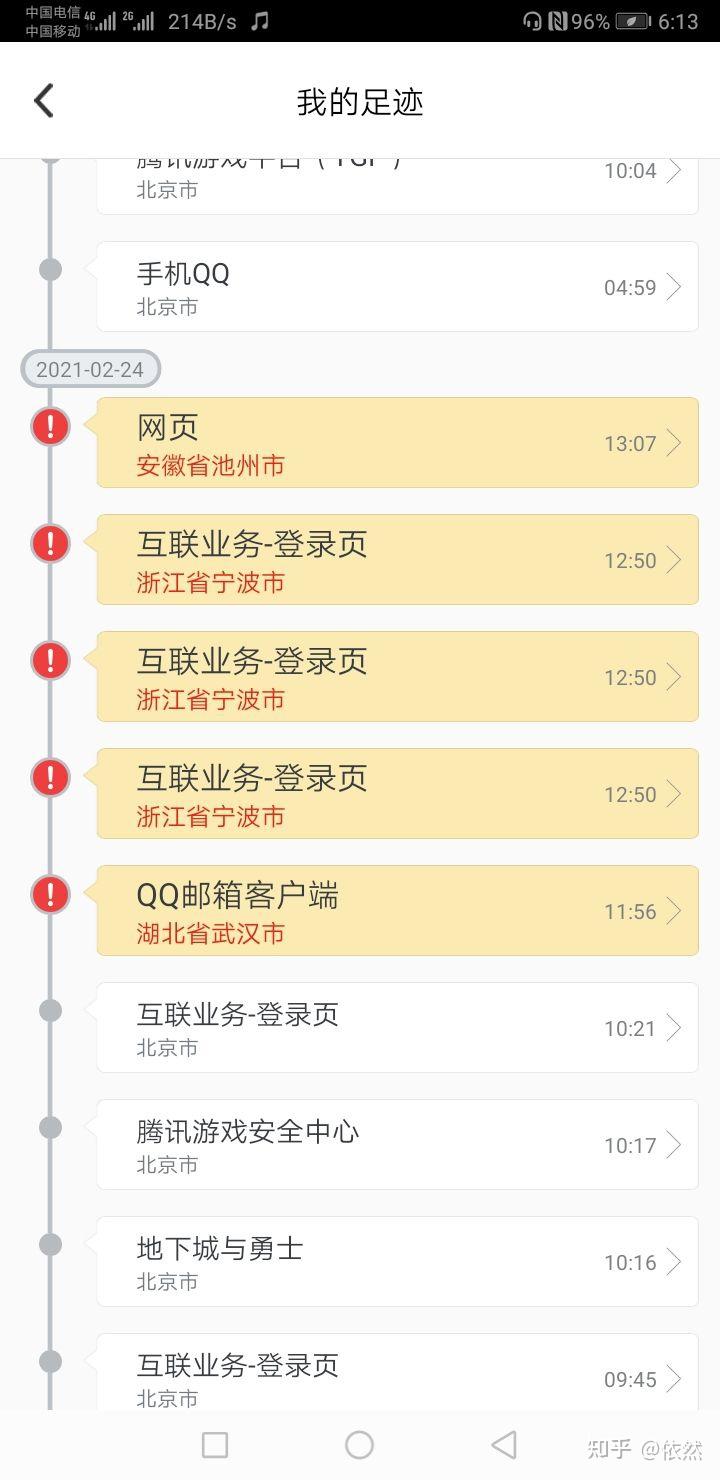Viewport: 720px width, 1480px height.
Task: Go back from the 我的足迹 page
Action: pyautogui.click(x=44, y=101)
